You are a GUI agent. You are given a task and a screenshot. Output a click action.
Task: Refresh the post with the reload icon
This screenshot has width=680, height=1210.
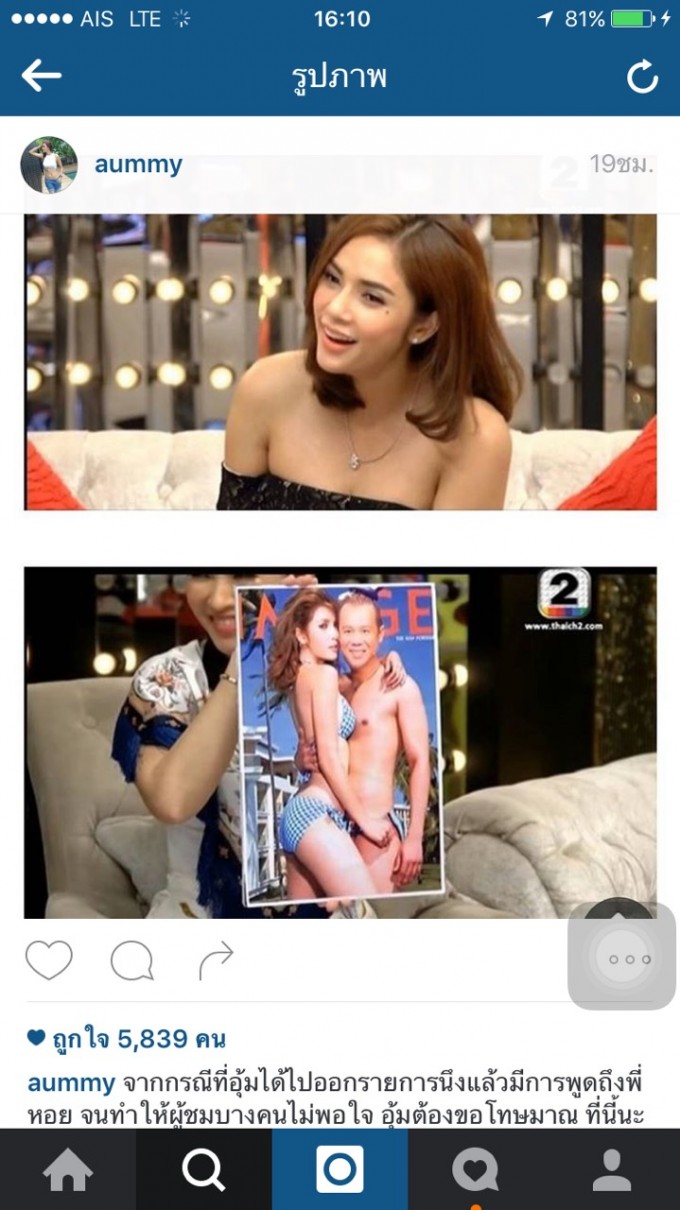(643, 77)
